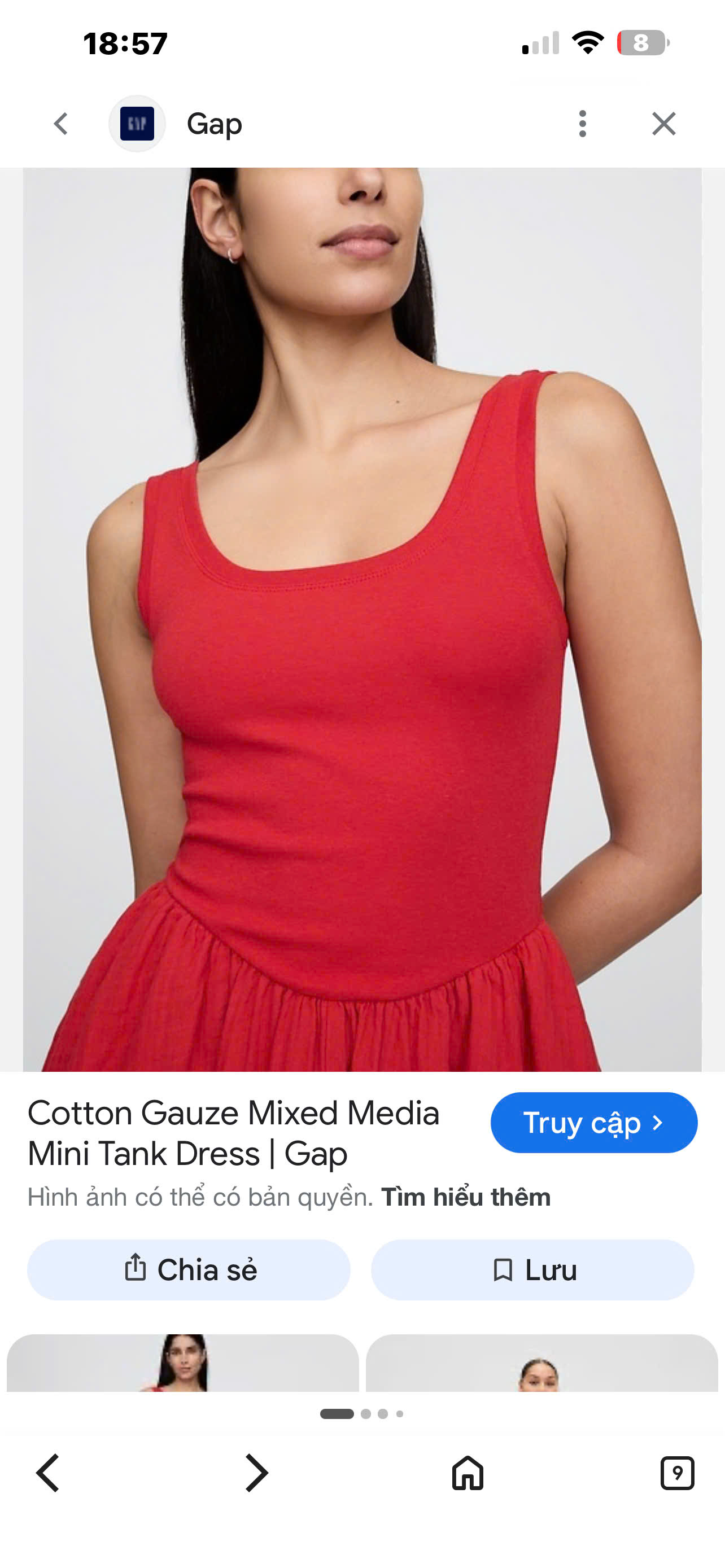The height and width of the screenshot is (1568, 725).
Task: Open the related image of dark-haired model
Action: pos(182,1363)
